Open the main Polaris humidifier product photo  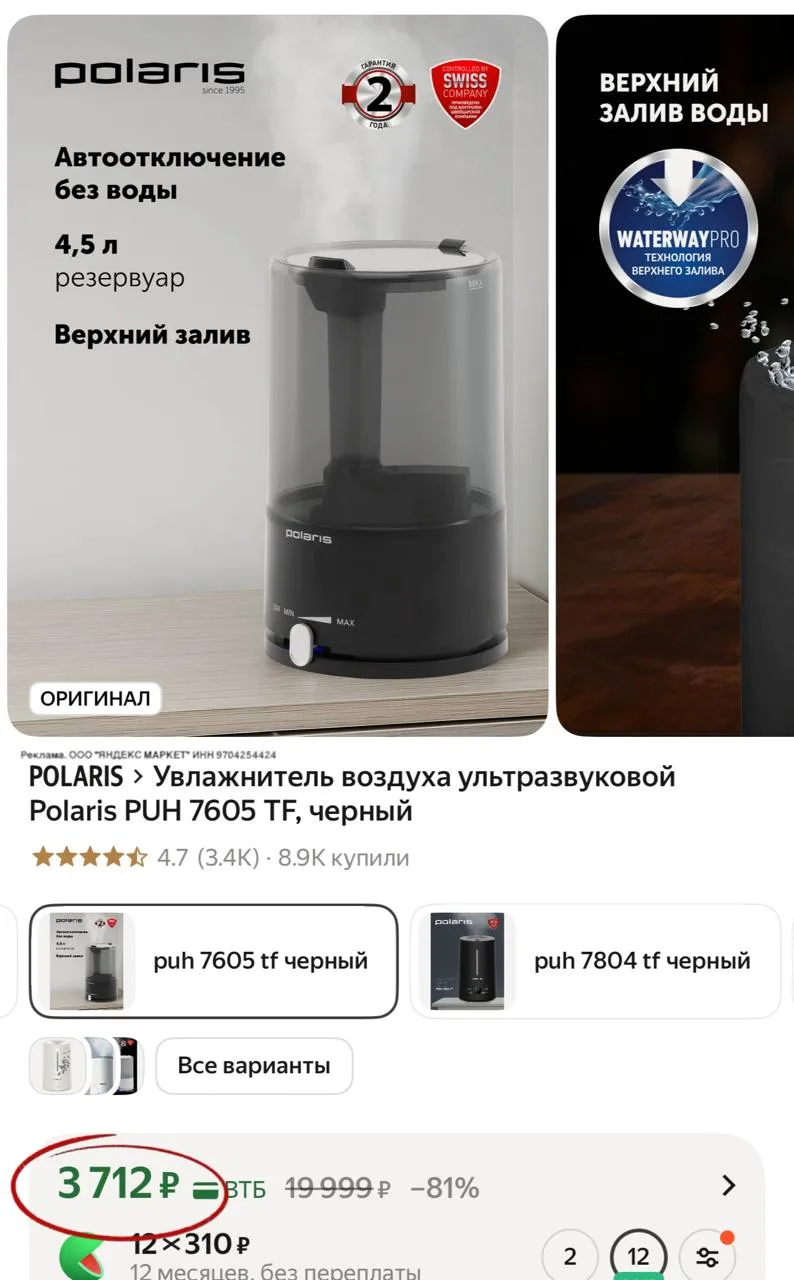point(277,376)
